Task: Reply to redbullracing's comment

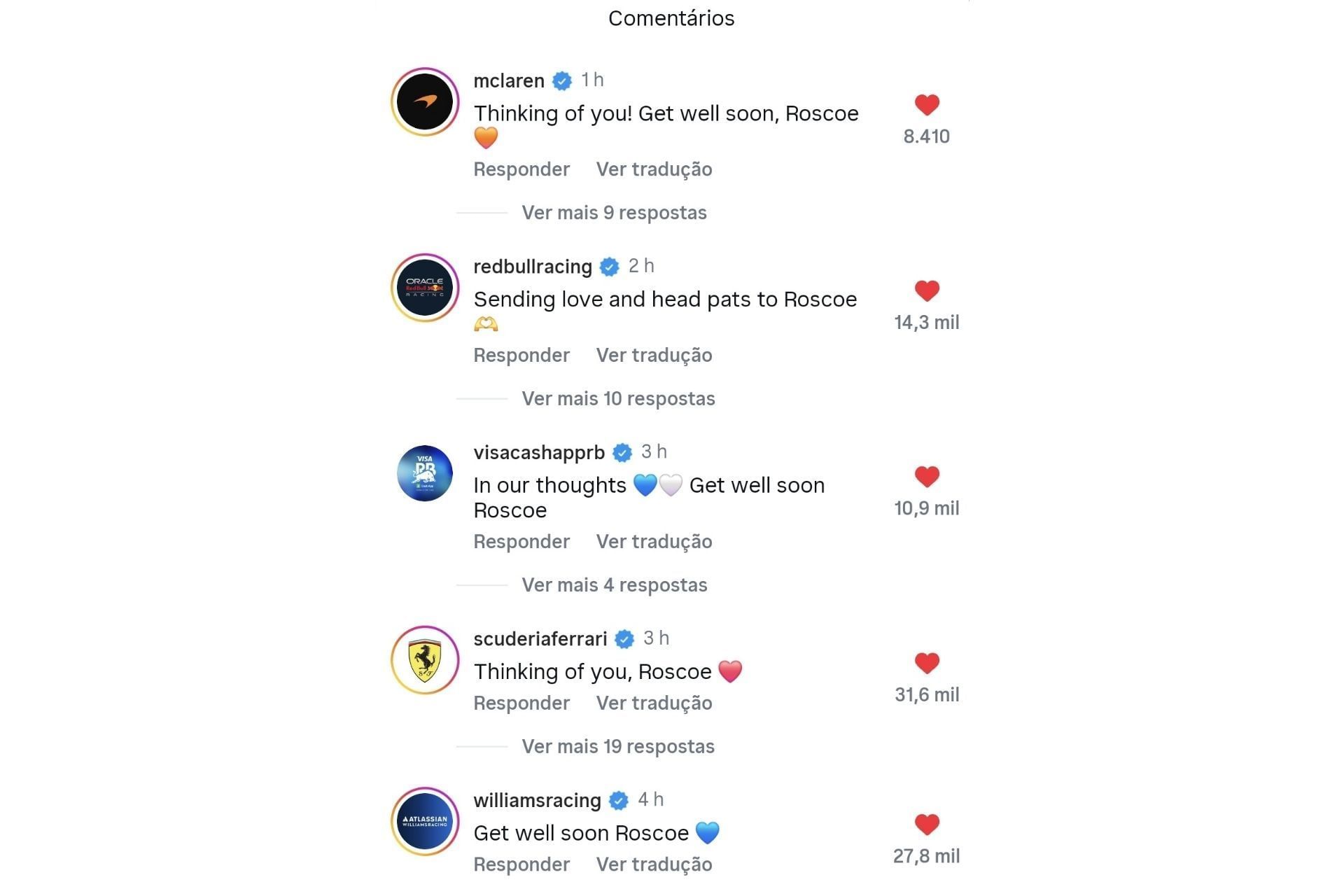Action: [x=521, y=356]
